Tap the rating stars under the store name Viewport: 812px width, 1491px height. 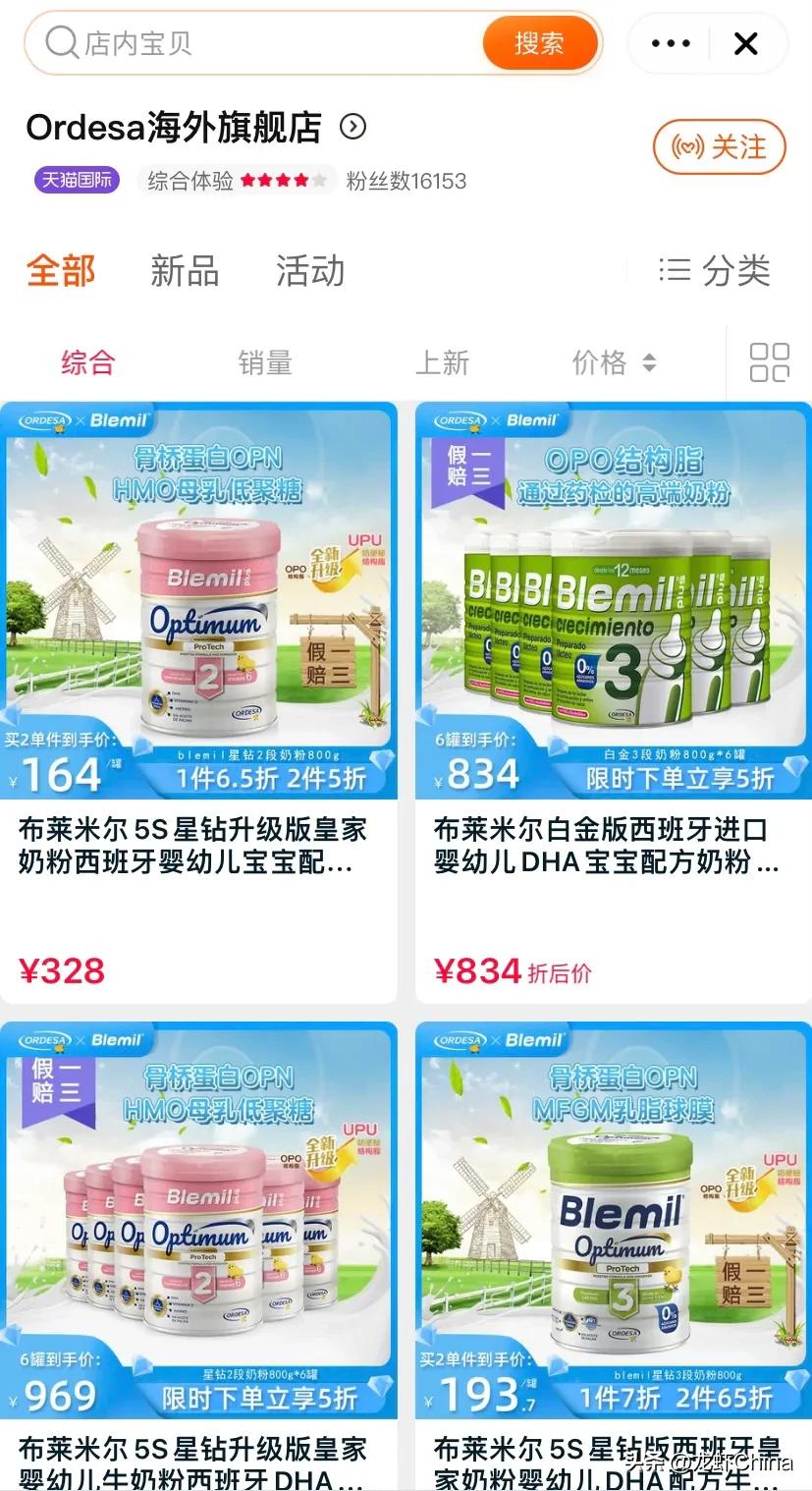coord(285,180)
